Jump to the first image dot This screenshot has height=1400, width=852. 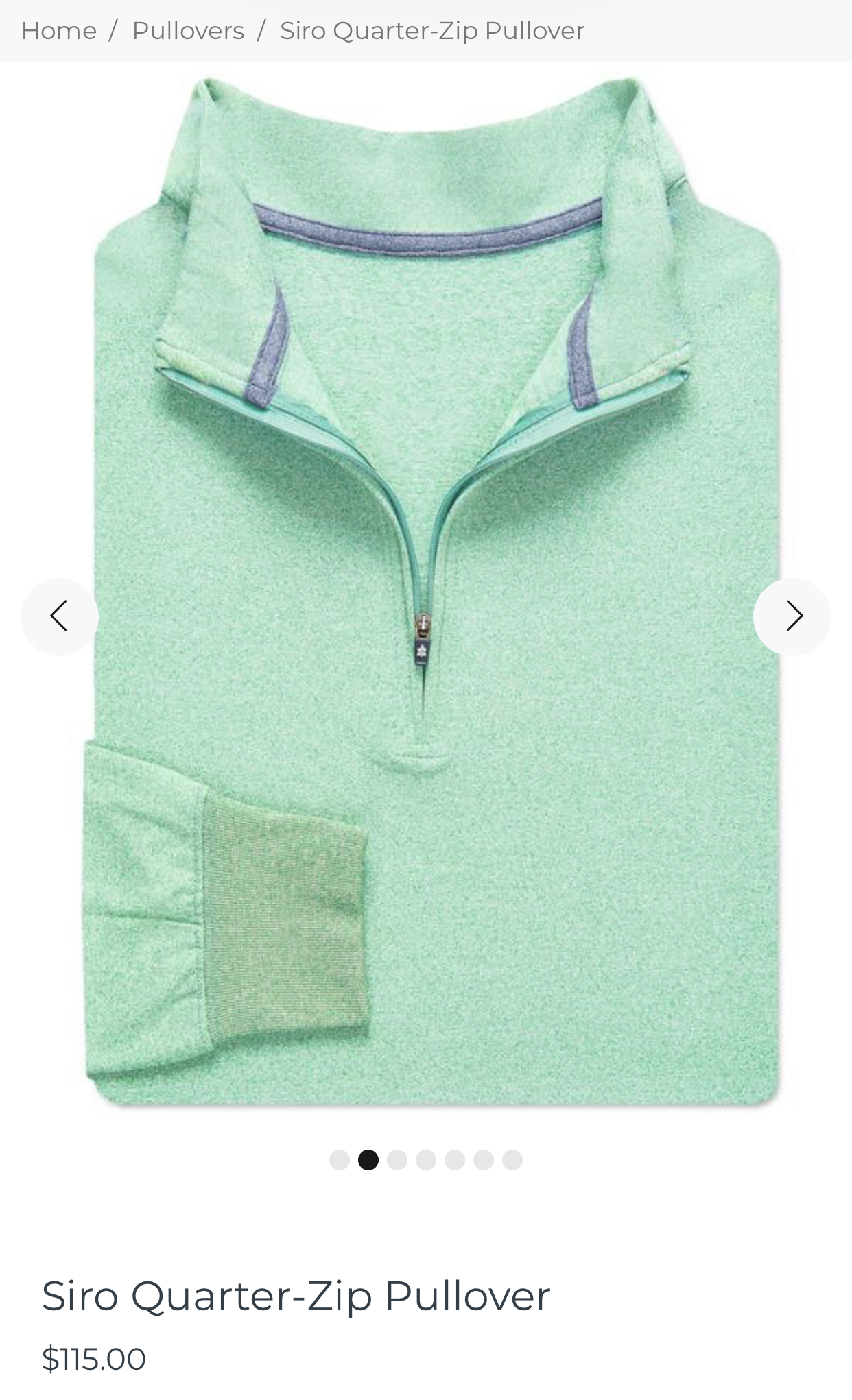point(340,1160)
